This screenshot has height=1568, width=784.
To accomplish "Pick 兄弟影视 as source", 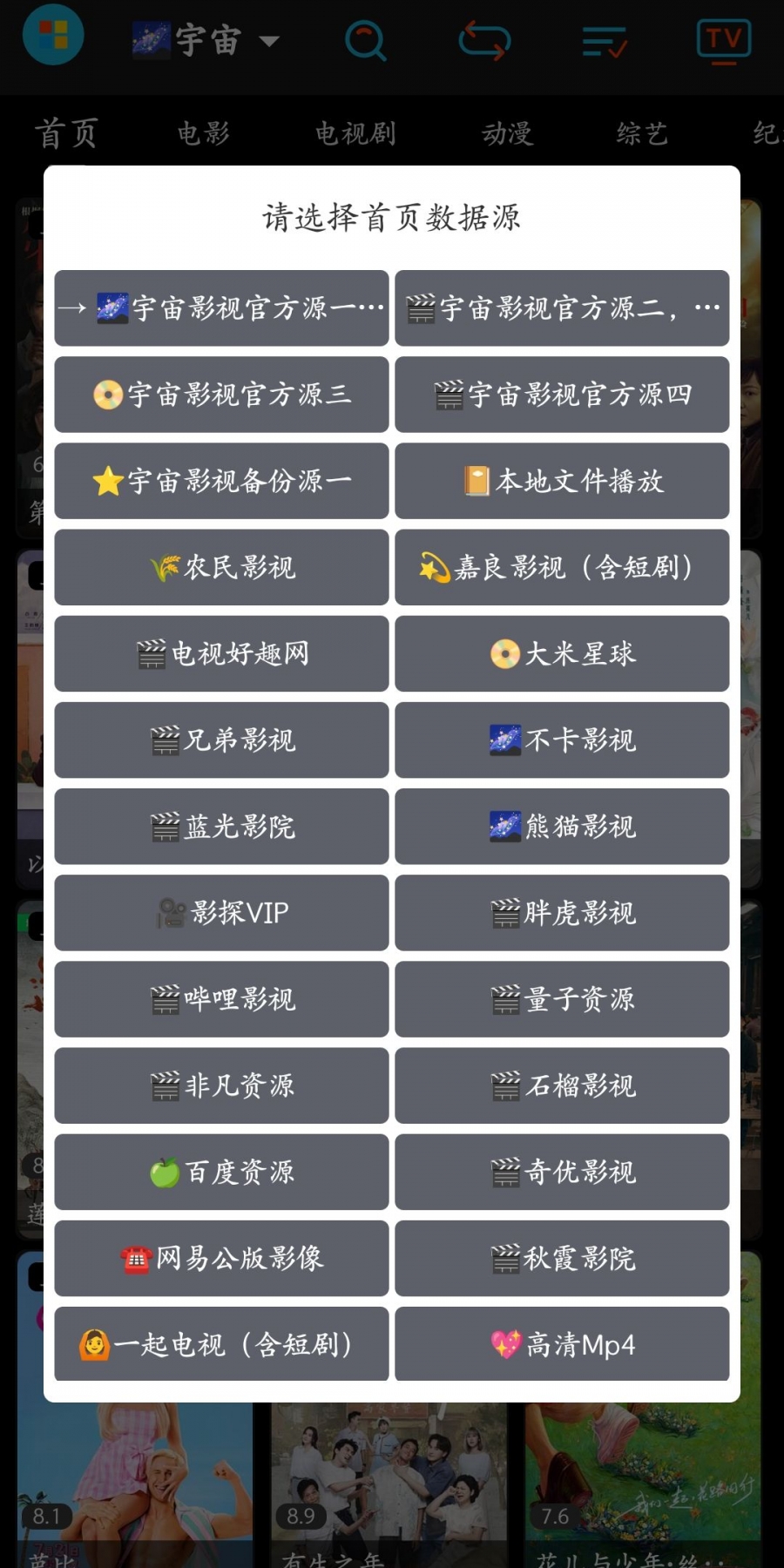I will coord(221,740).
